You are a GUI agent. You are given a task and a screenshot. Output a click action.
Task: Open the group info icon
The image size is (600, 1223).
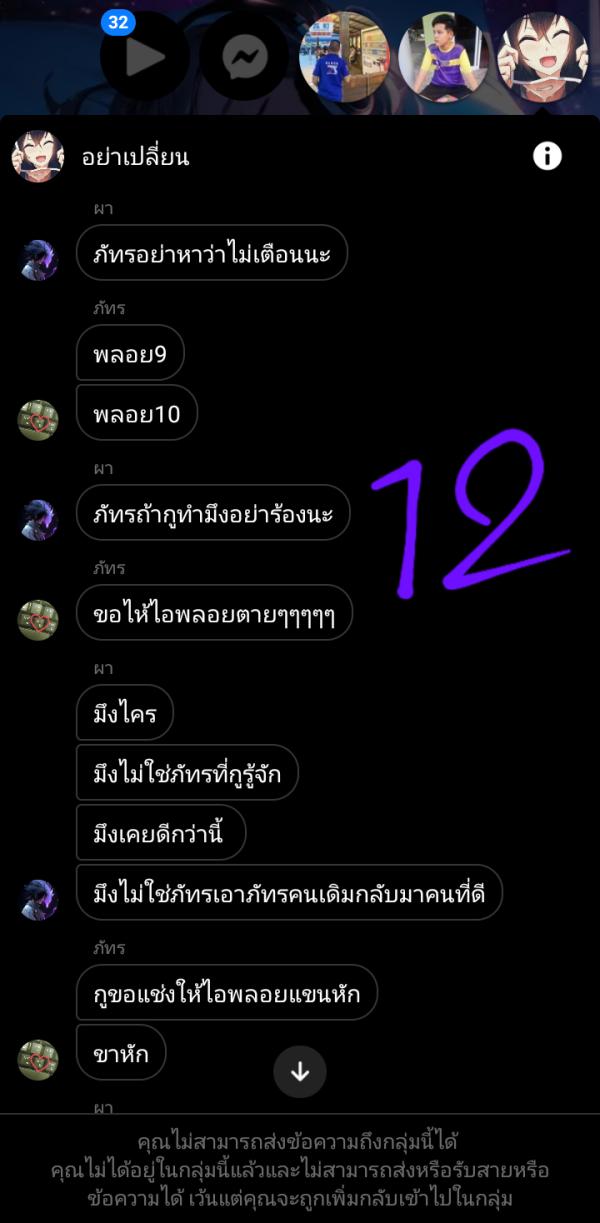(547, 156)
